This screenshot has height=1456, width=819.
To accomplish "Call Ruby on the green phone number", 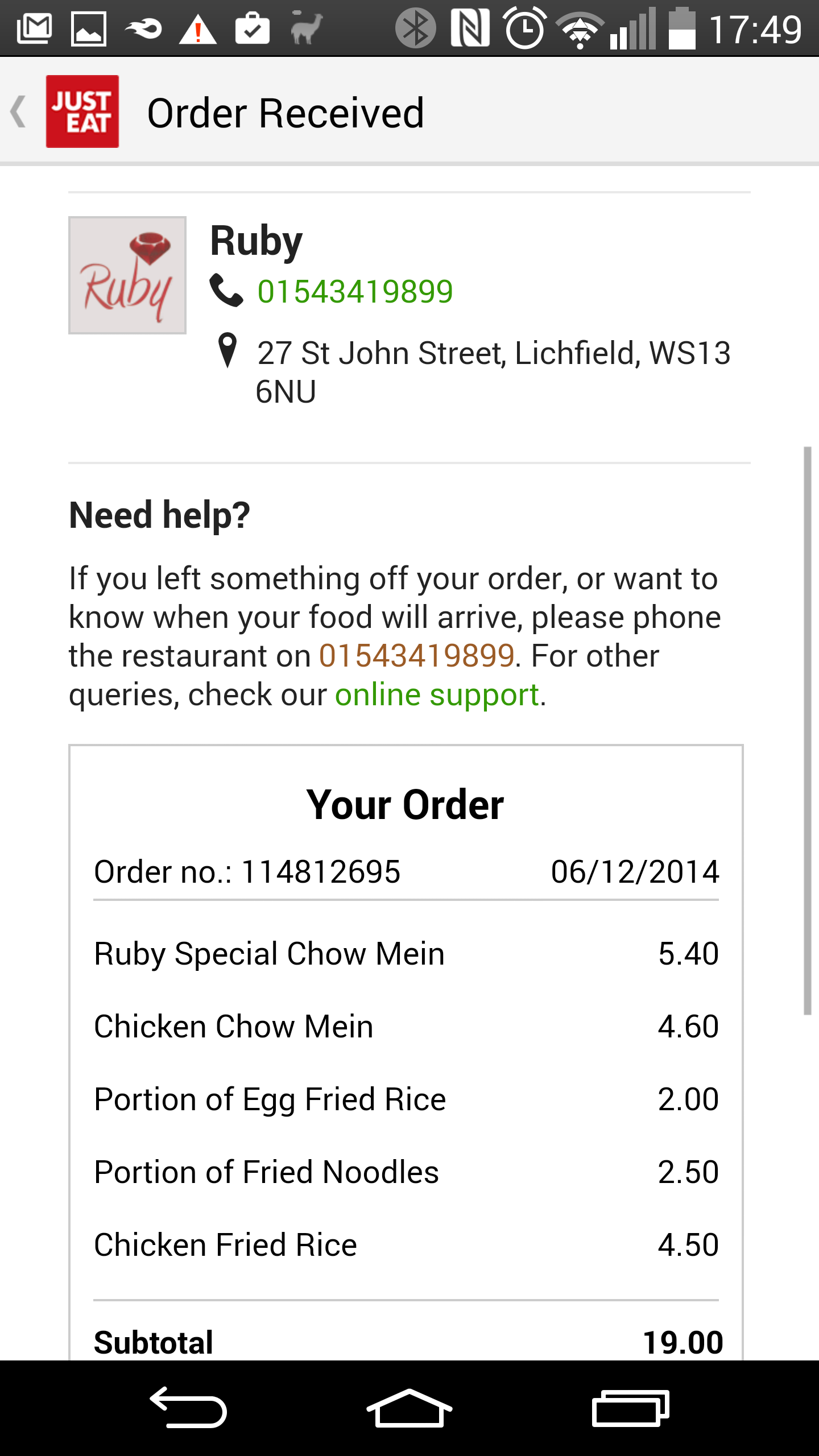I will pyautogui.click(x=355, y=292).
